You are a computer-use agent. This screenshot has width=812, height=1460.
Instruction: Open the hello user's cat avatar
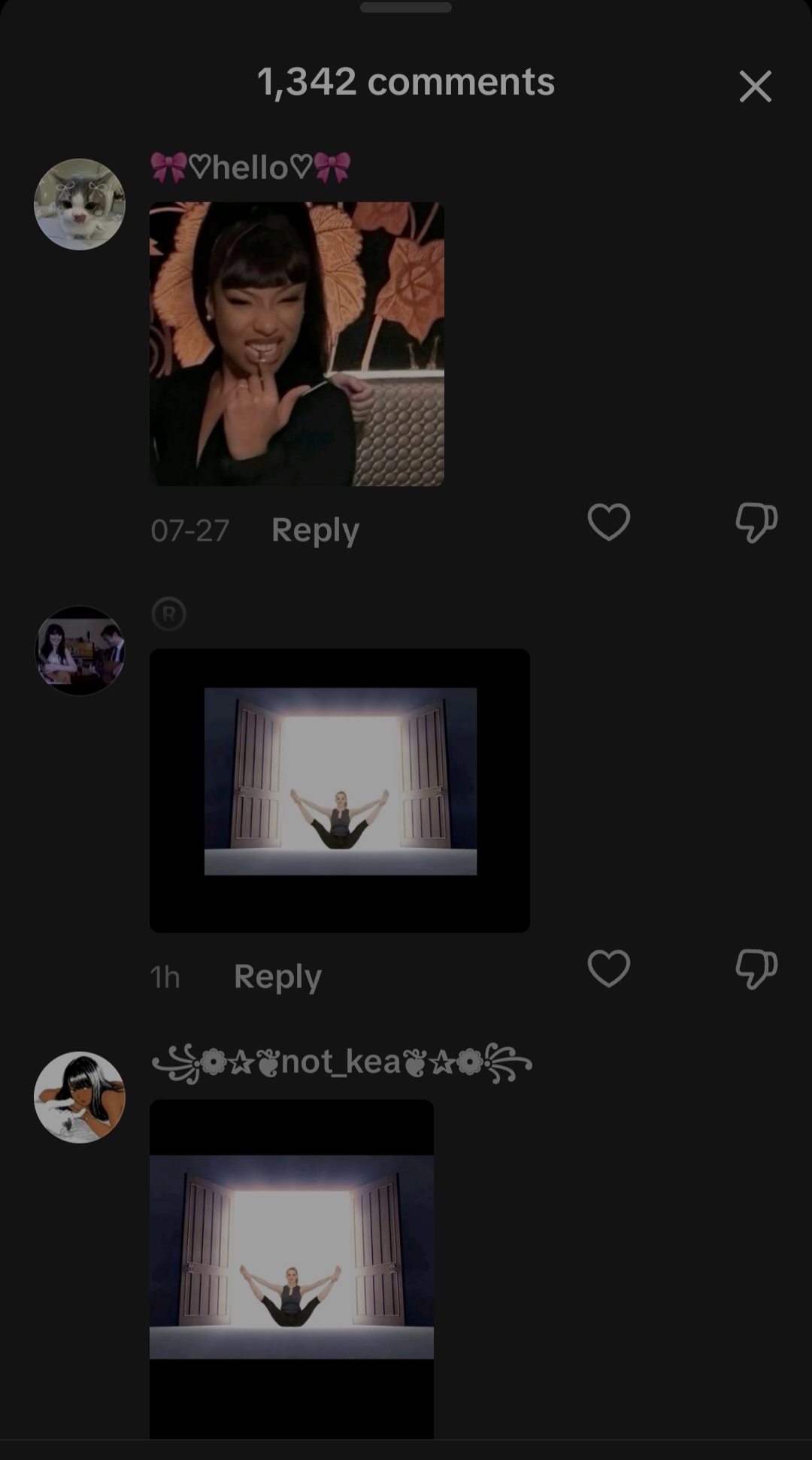pyautogui.click(x=80, y=204)
